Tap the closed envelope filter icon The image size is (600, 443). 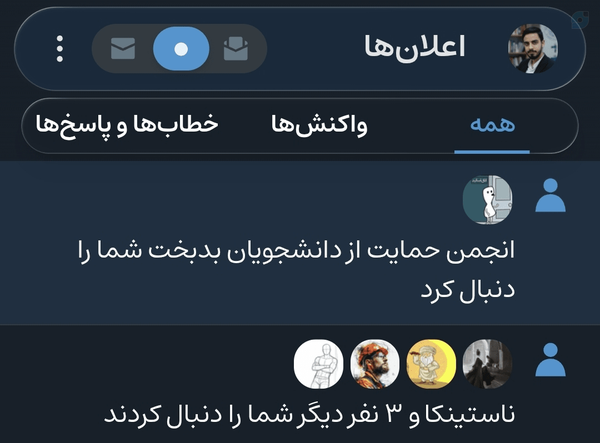tap(123, 49)
